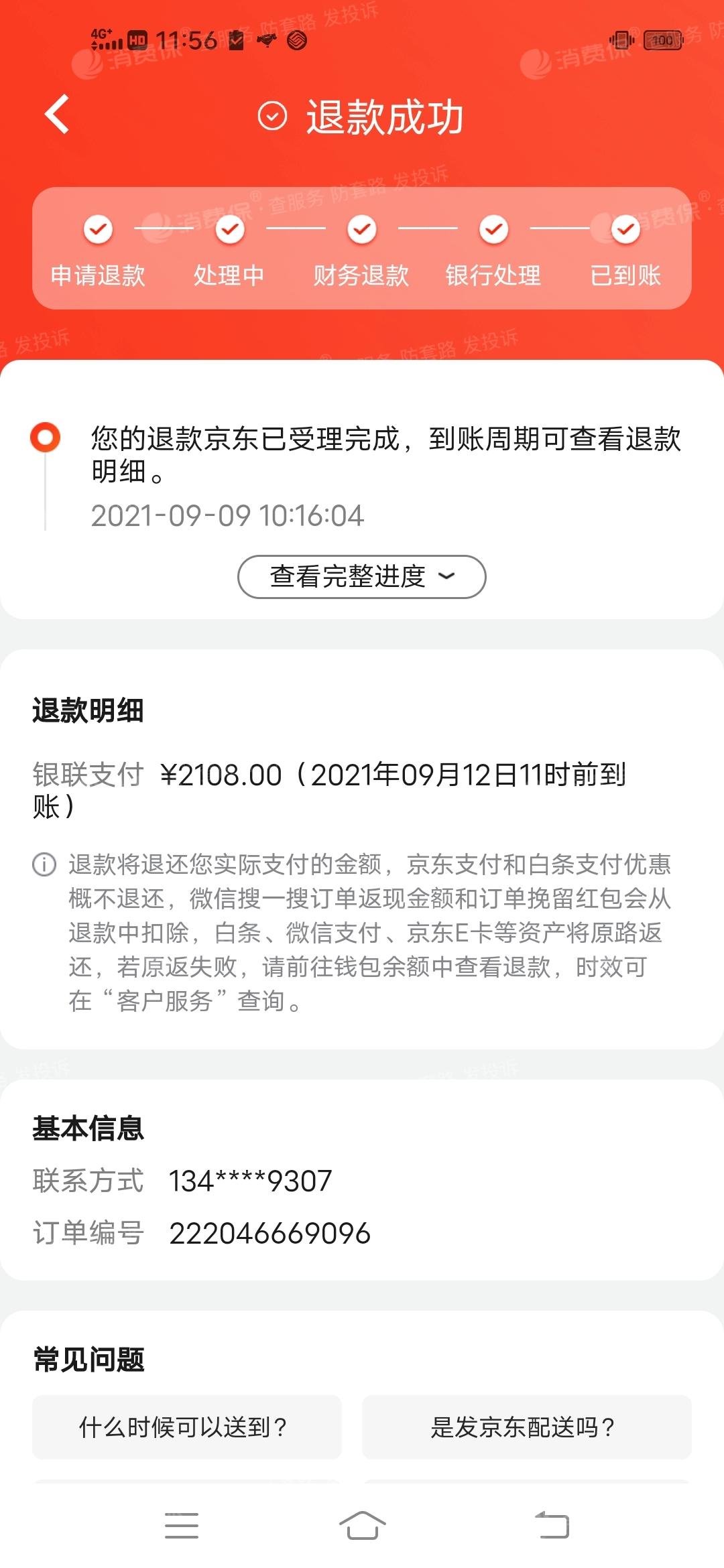Open FAQ 是发京东配送吗？
Image resolution: width=724 pixels, height=1568 pixels.
pyautogui.click(x=526, y=1427)
